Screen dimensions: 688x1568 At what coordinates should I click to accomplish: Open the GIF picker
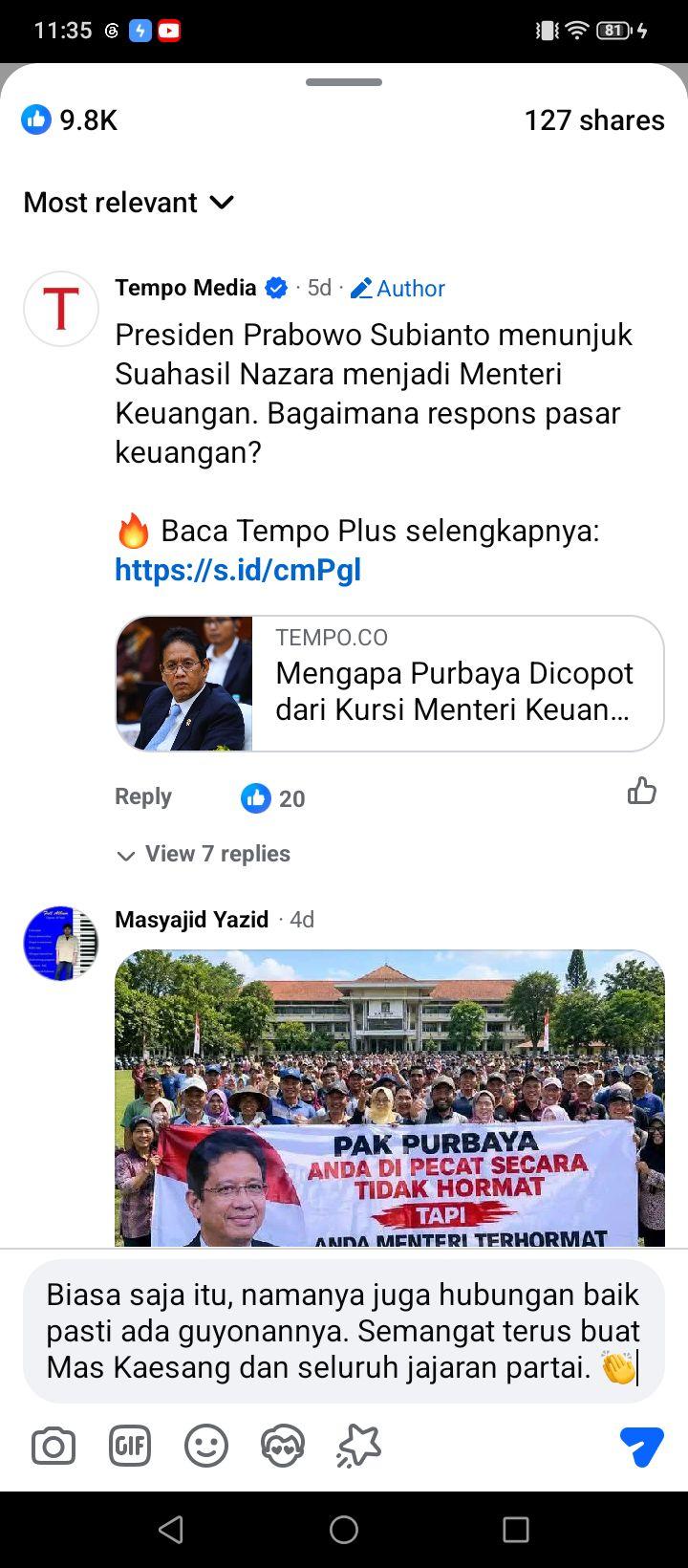pos(130,1447)
